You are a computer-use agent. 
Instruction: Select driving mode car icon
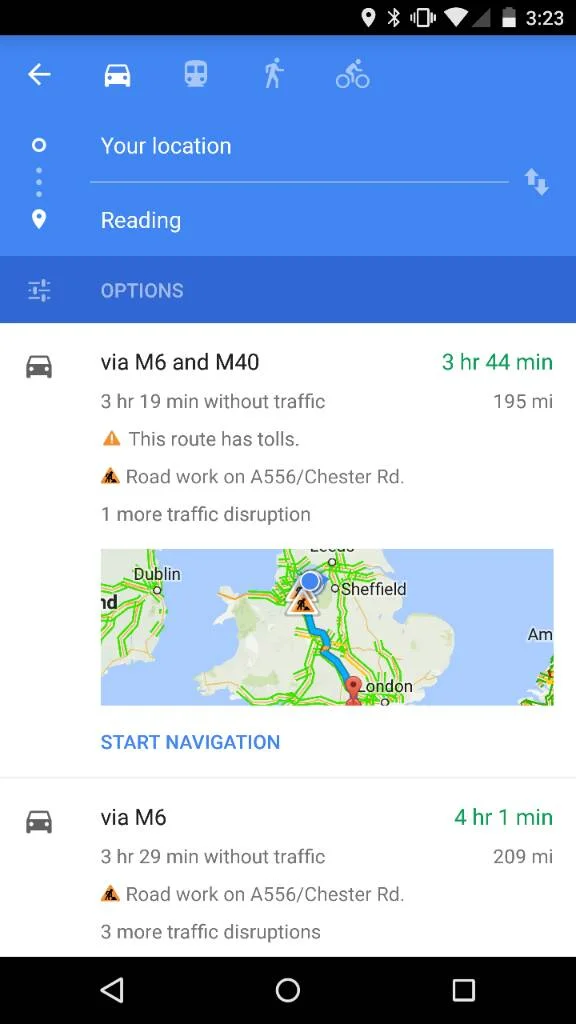coord(118,75)
